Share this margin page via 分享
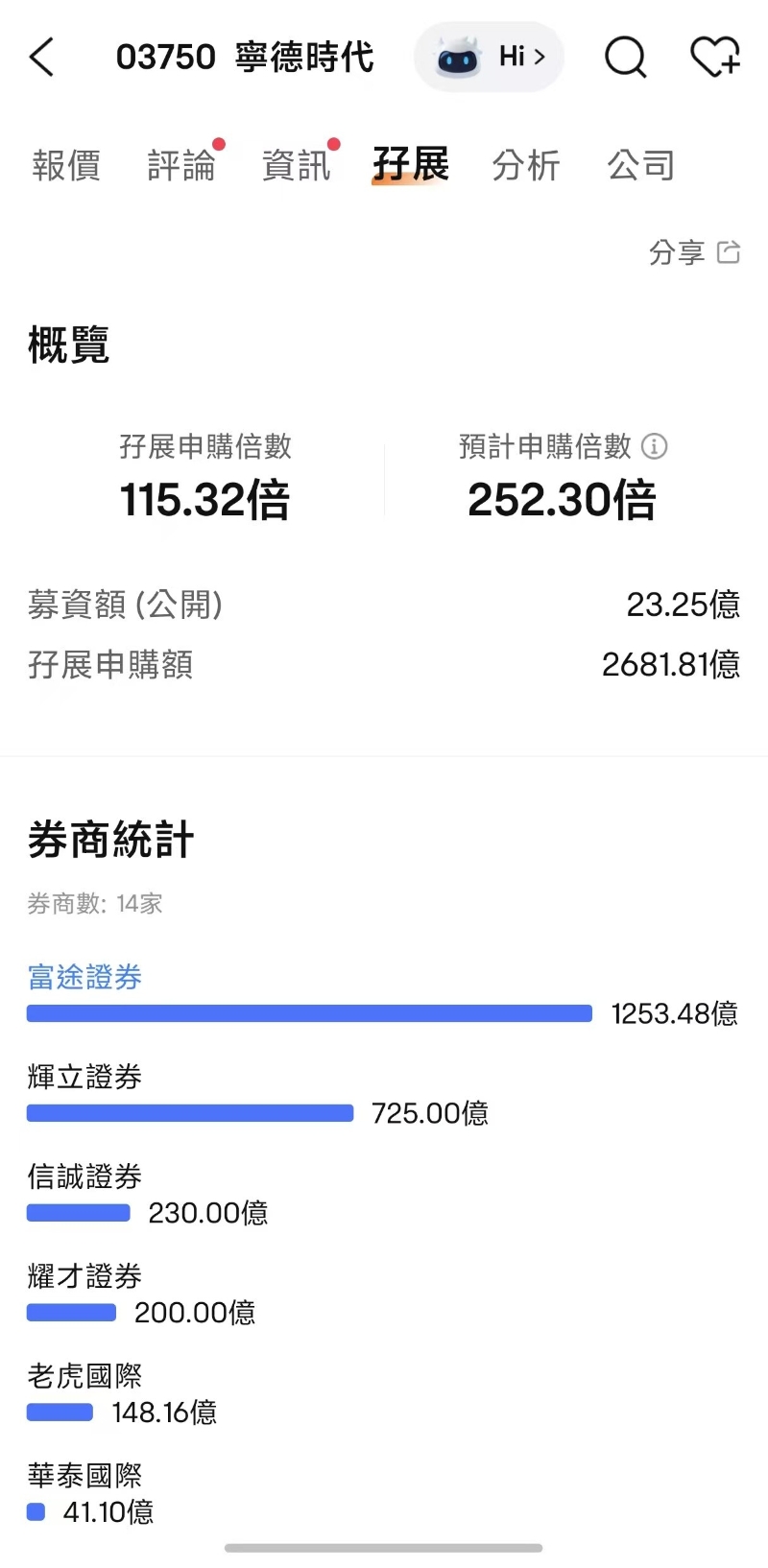Image resolution: width=768 pixels, height=1568 pixels. (694, 252)
